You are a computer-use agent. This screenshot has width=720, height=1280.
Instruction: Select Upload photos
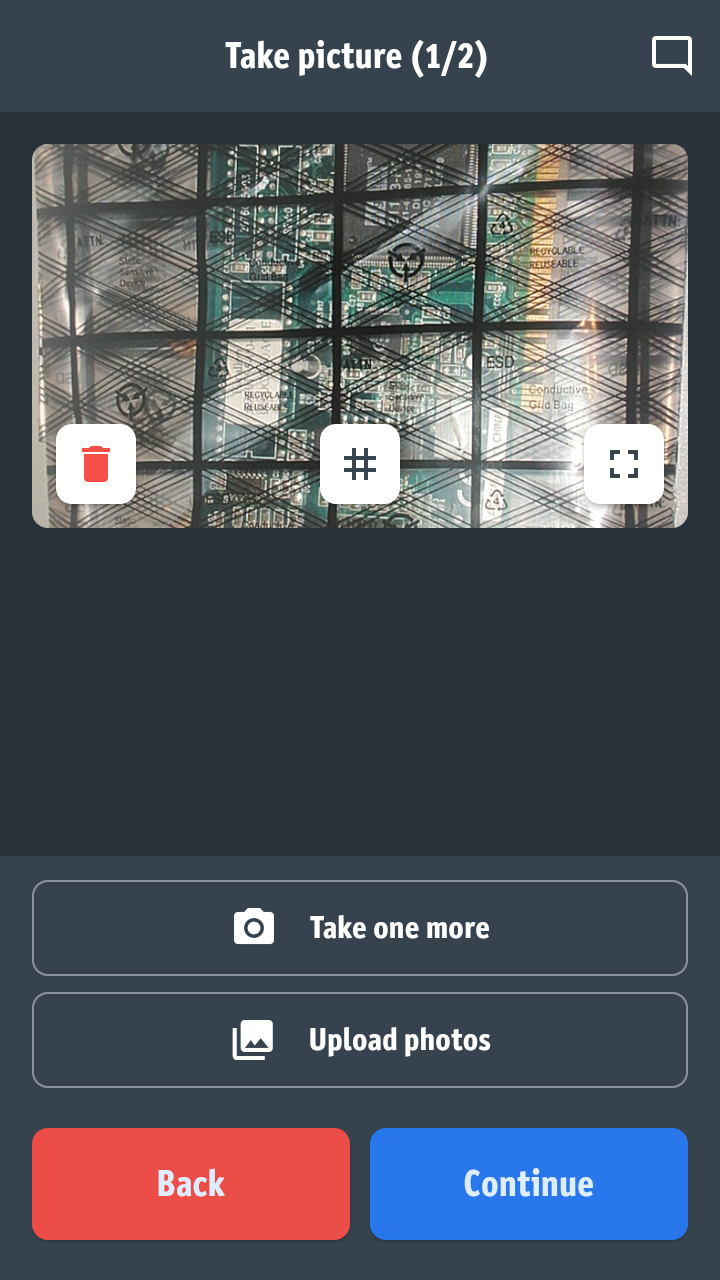click(360, 1040)
